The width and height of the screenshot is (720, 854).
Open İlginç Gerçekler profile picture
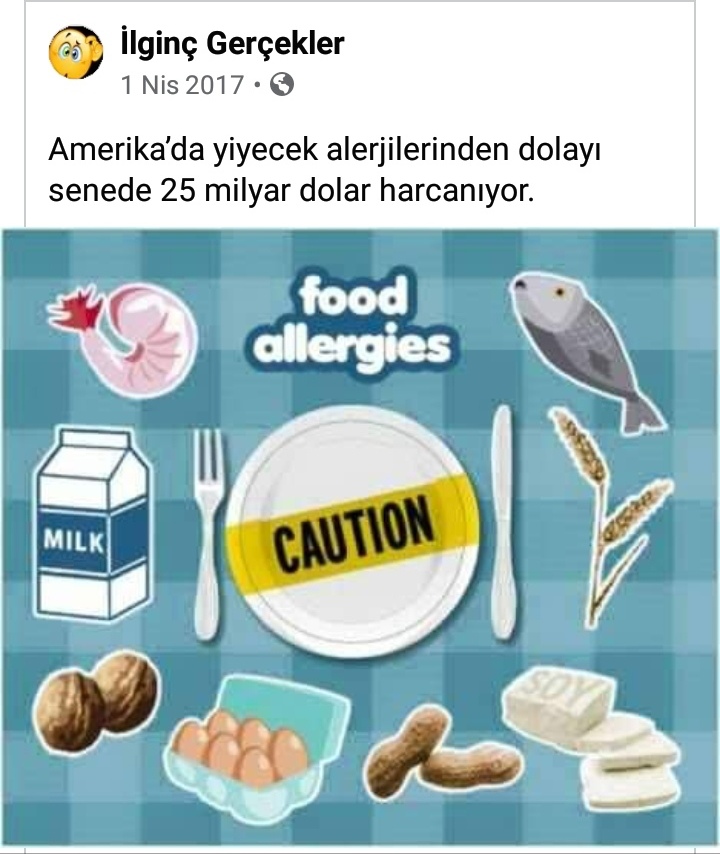pos(76,54)
